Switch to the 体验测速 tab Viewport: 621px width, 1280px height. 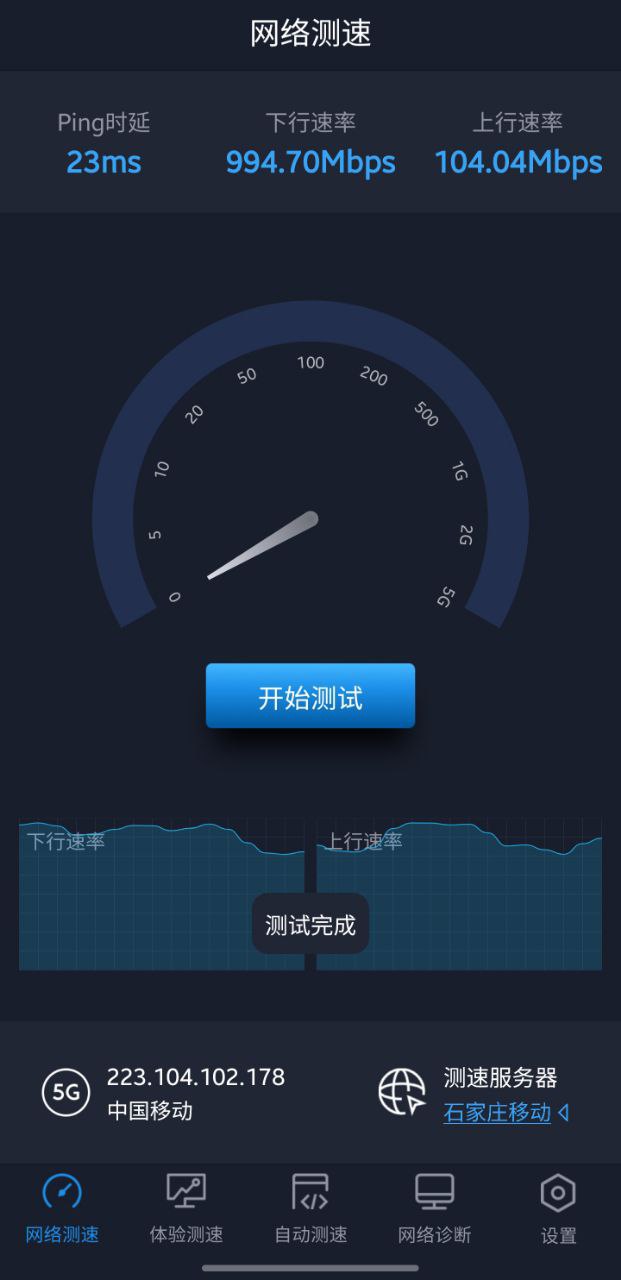[x=186, y=1208]
